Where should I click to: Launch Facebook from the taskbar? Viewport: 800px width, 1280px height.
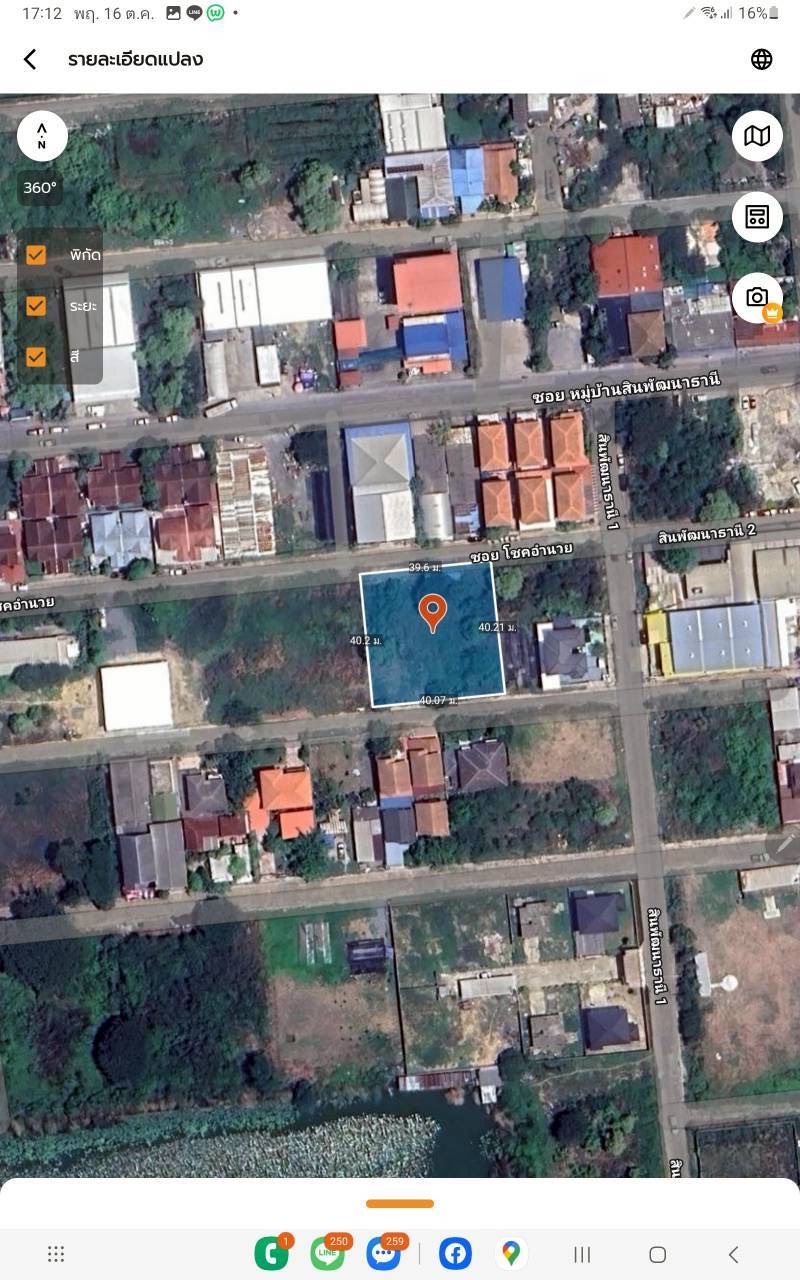[455, 1254]
